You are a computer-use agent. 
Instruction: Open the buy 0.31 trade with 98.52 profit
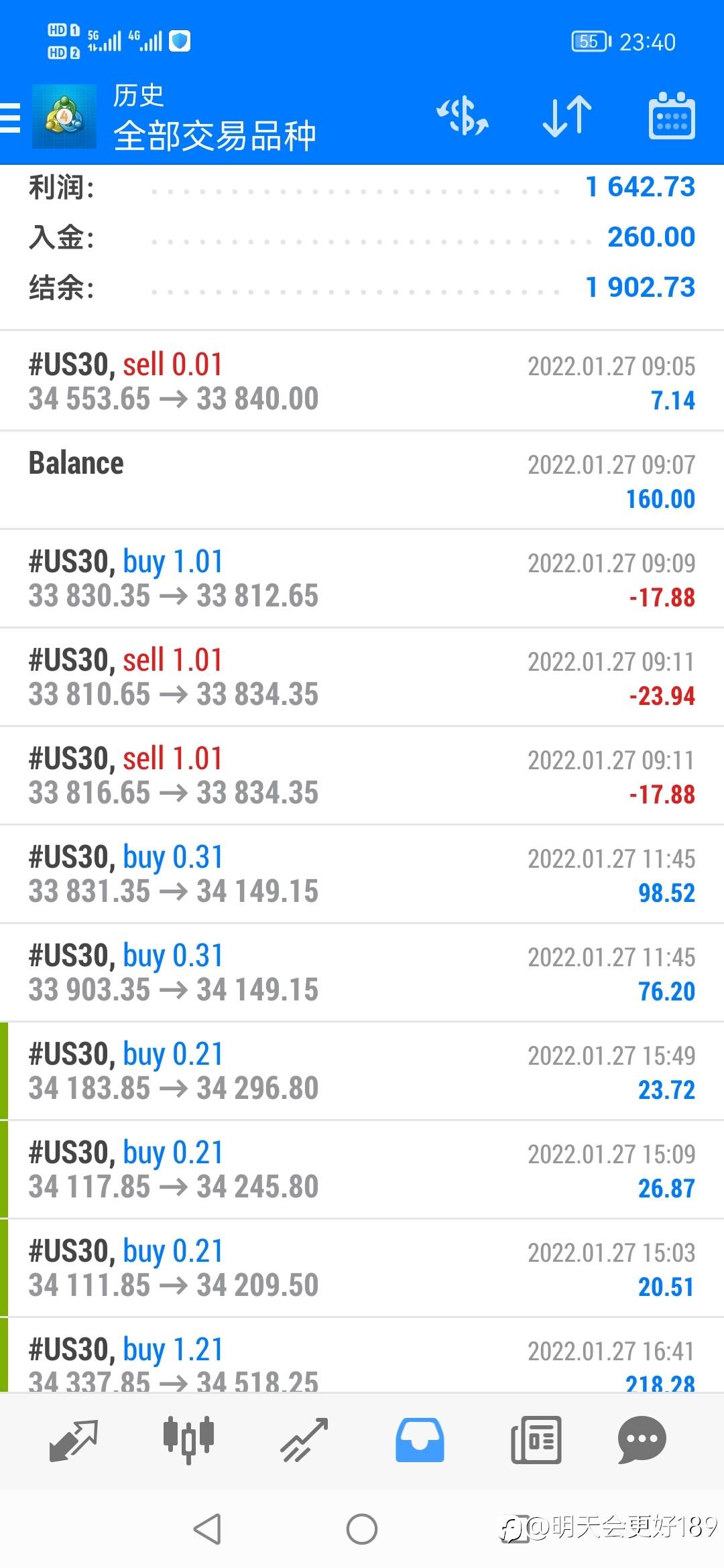click(362, 874)
